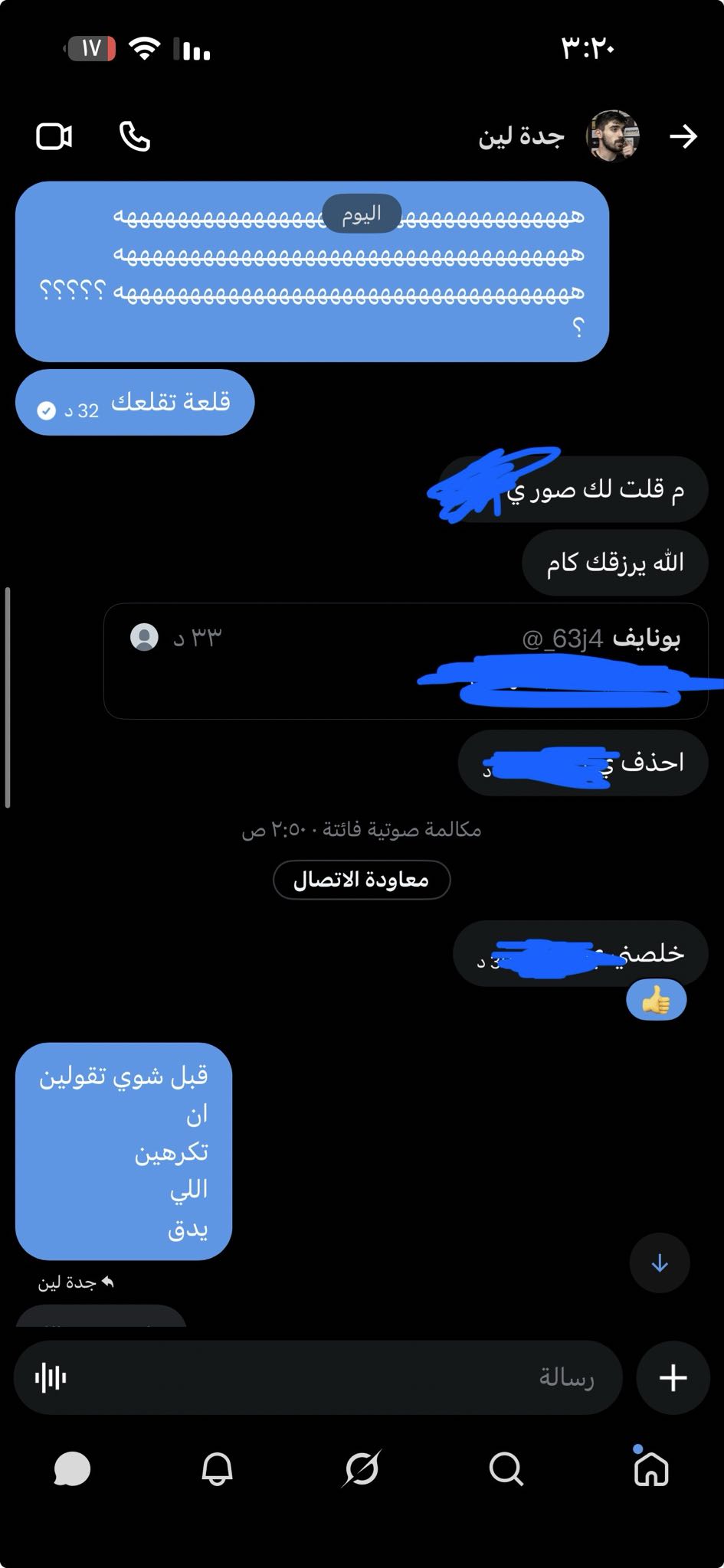
Task: Tap the معاودة الاتصال callback button
Action: click(x=362, y=879)
